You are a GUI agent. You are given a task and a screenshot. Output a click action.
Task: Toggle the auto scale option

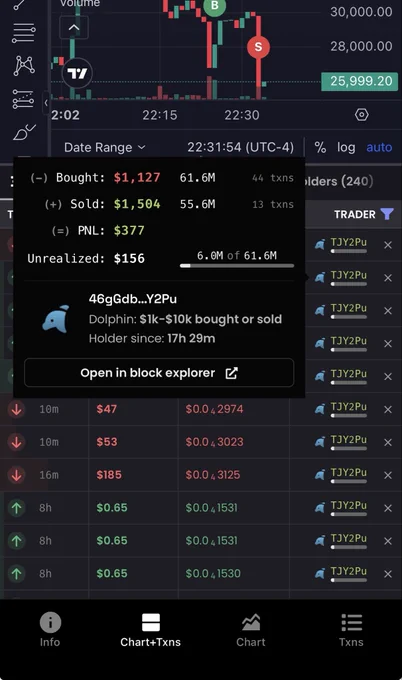point(379,147)
